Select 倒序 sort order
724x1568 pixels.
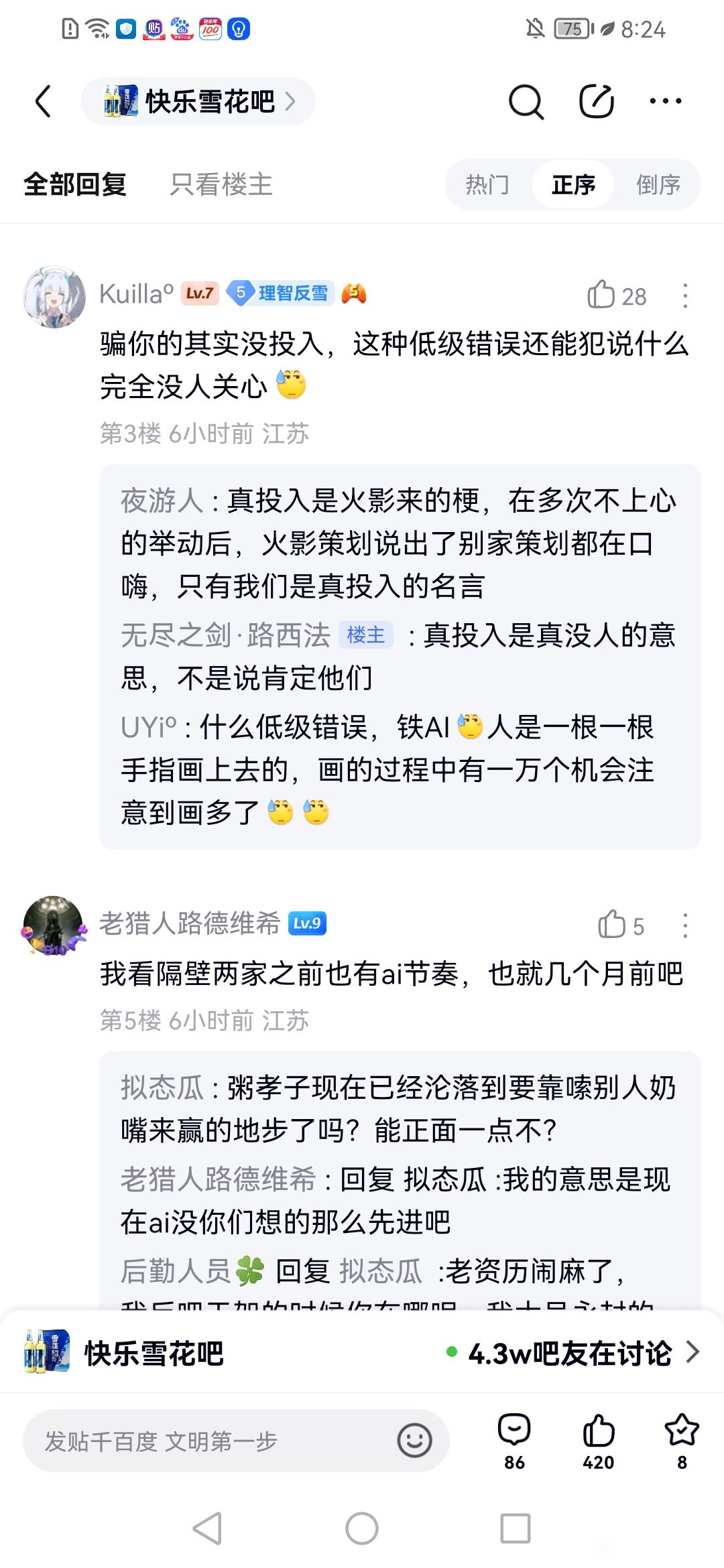tap(658, 184)
